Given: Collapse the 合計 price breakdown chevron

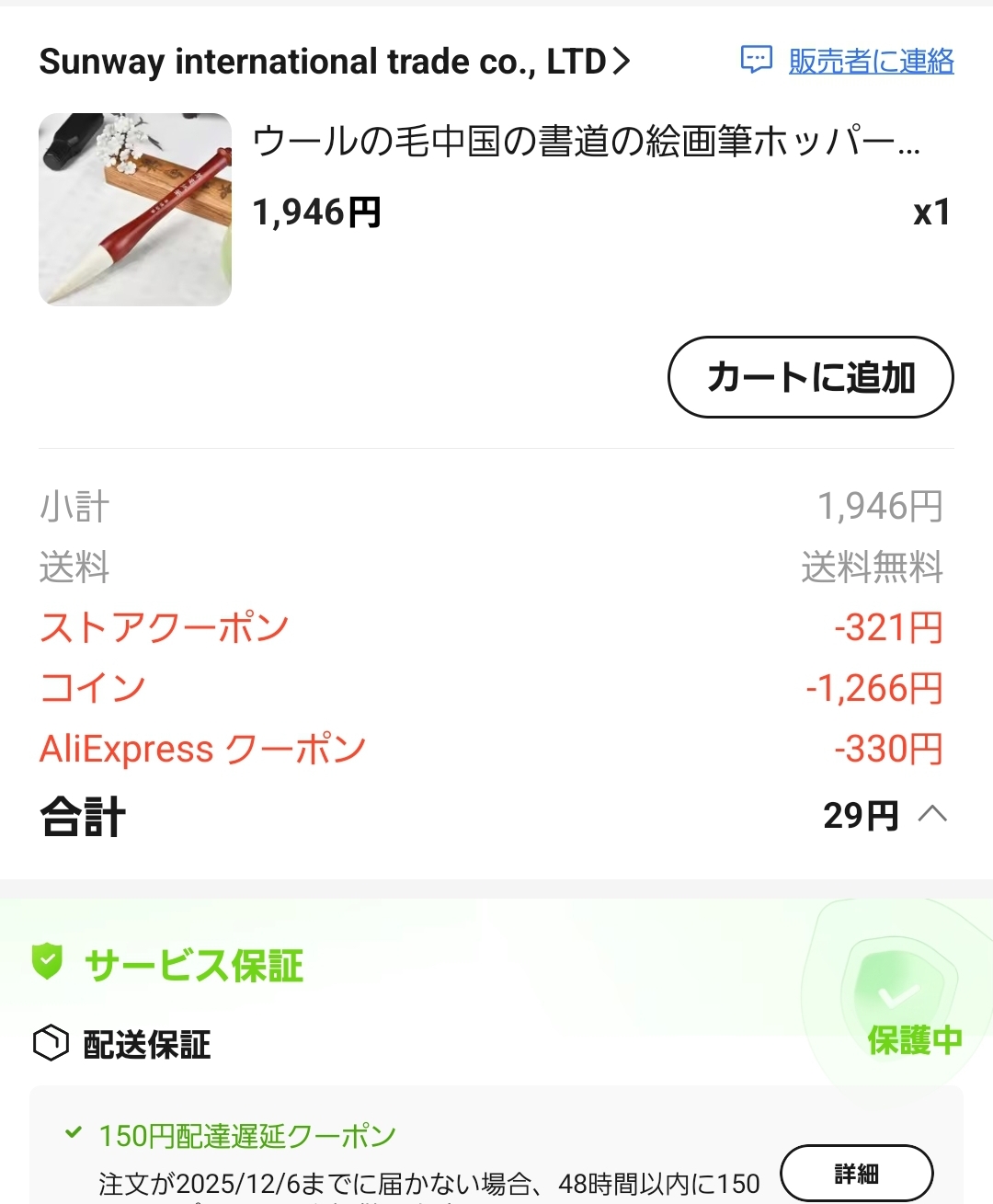Looking at the screenshot, I should [932, 814].
